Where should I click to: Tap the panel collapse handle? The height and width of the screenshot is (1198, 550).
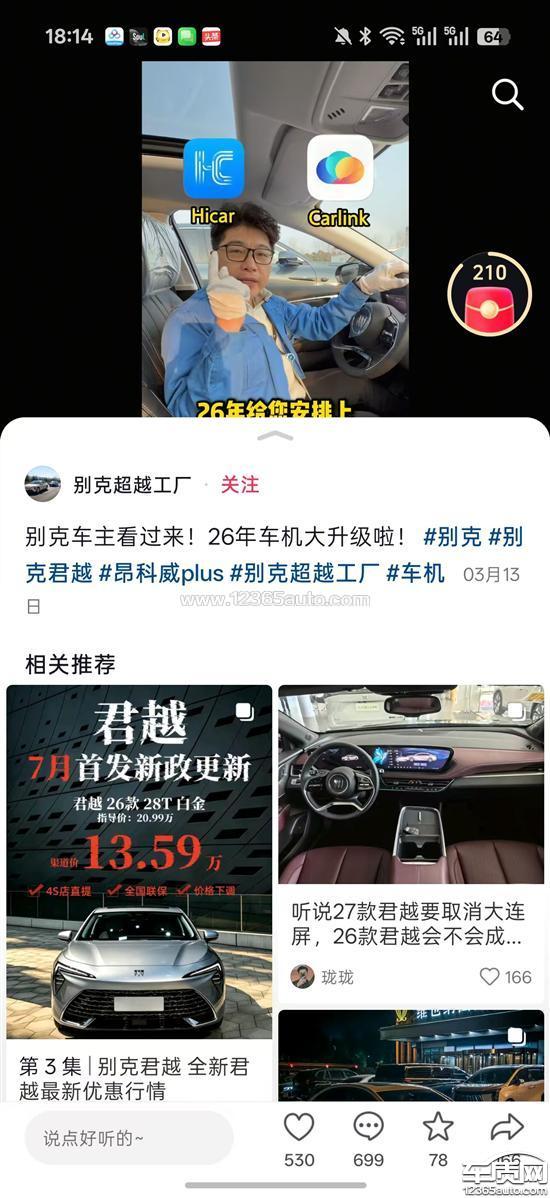(275, 435)
